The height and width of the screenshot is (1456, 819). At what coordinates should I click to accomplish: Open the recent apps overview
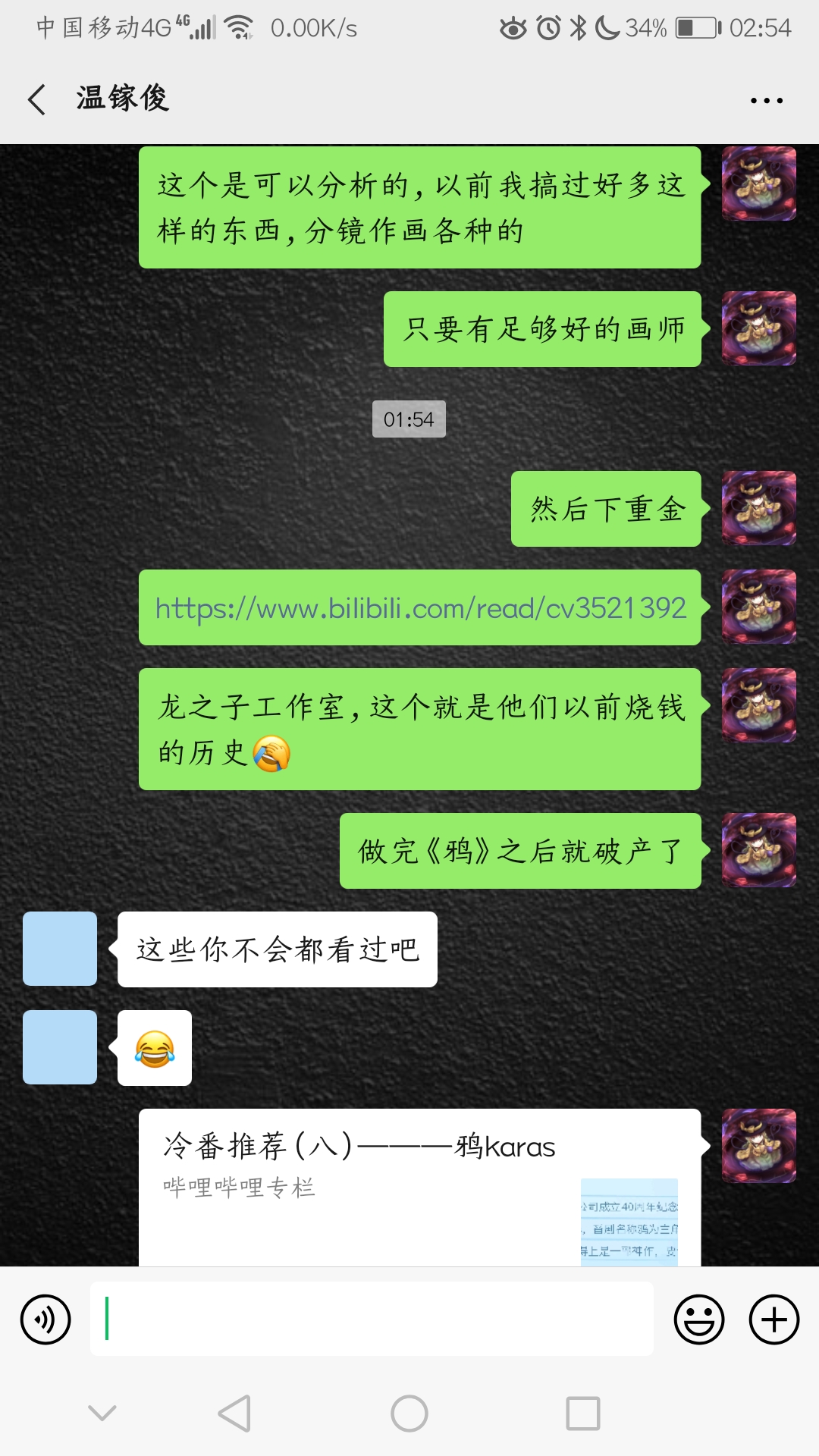(x=582, y=1414)
